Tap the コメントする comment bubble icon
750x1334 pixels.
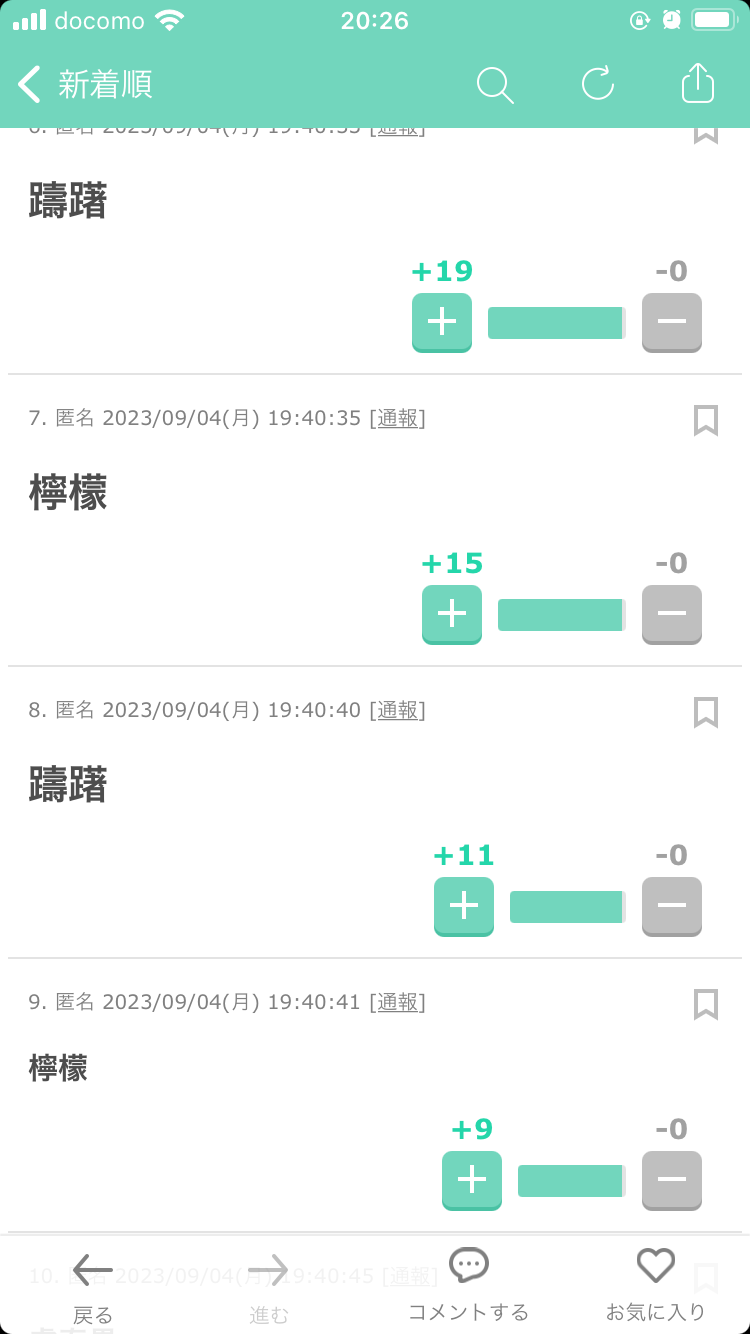469,1265
